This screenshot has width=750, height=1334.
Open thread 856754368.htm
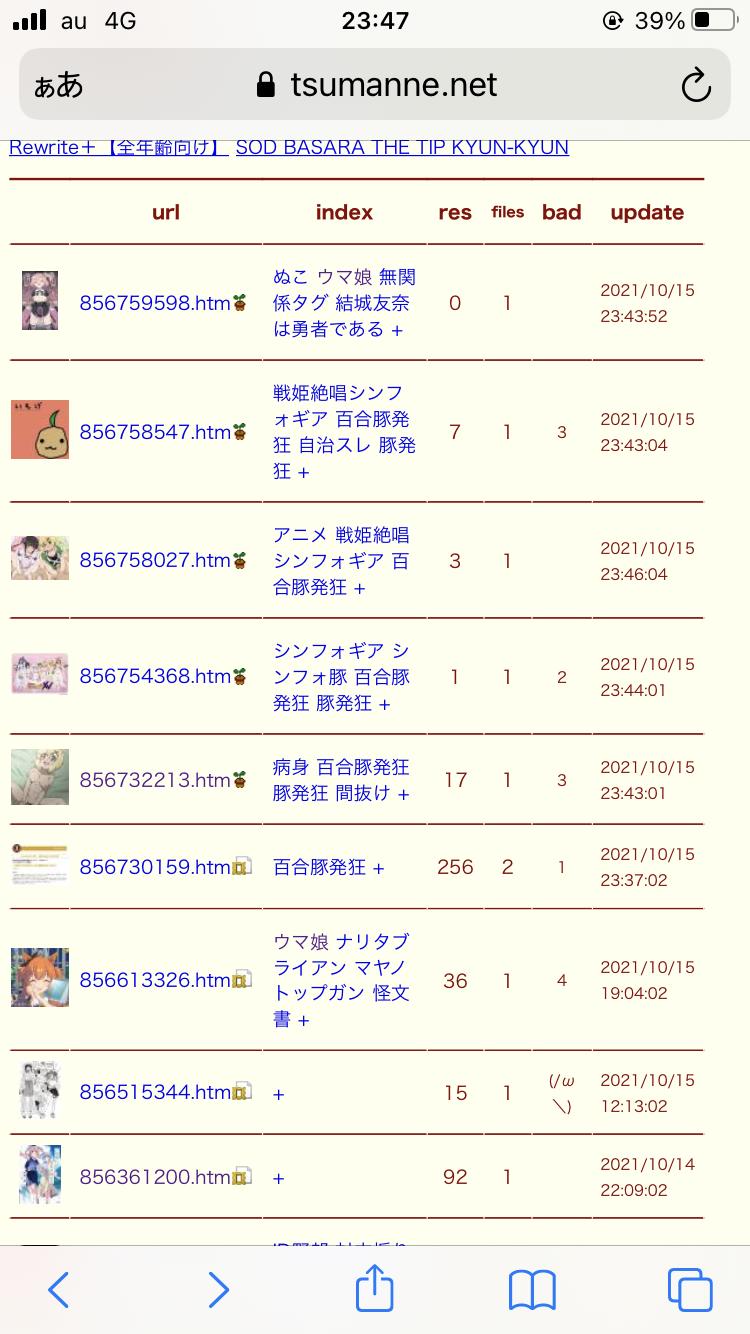(155, 676)
